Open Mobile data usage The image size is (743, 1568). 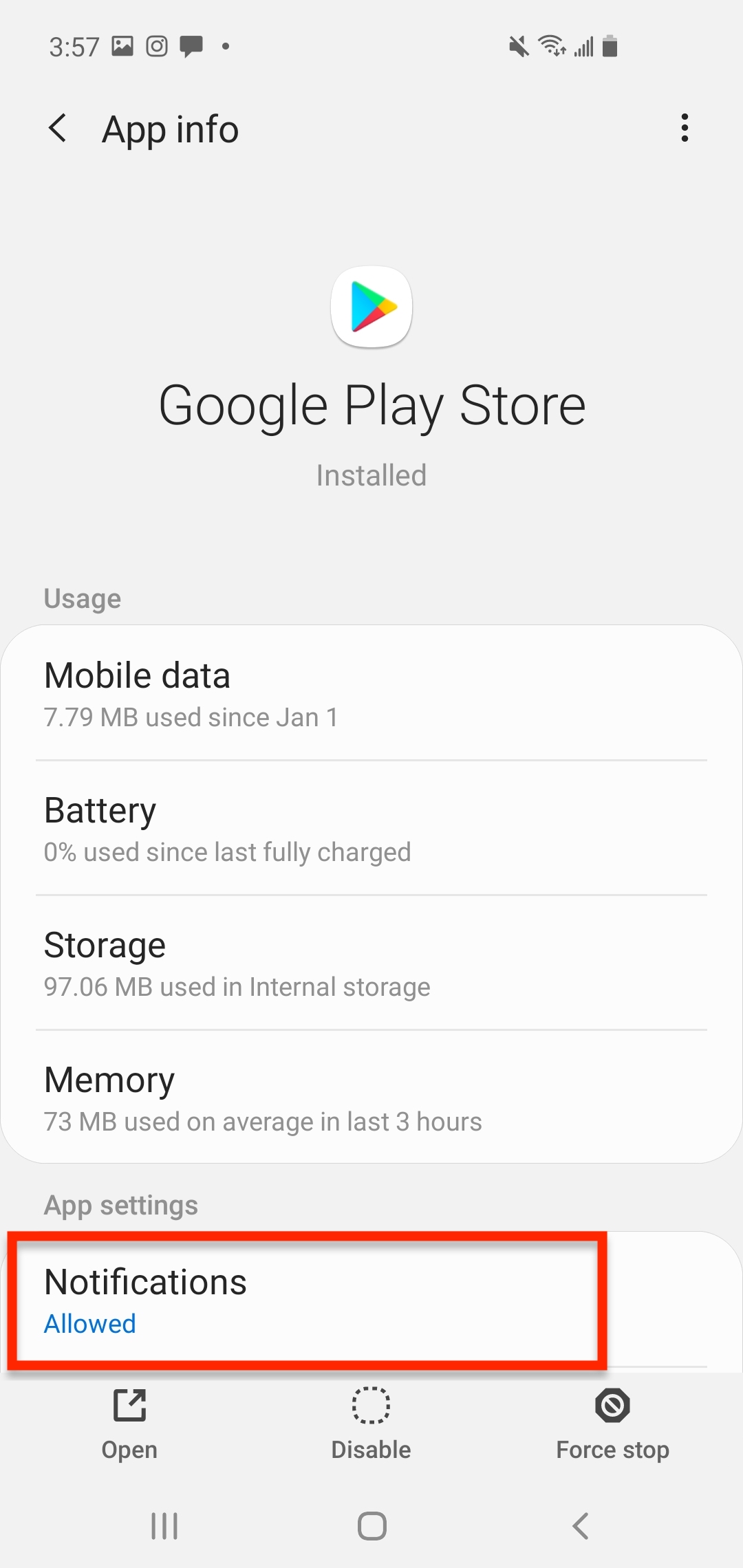coord(371,693)
